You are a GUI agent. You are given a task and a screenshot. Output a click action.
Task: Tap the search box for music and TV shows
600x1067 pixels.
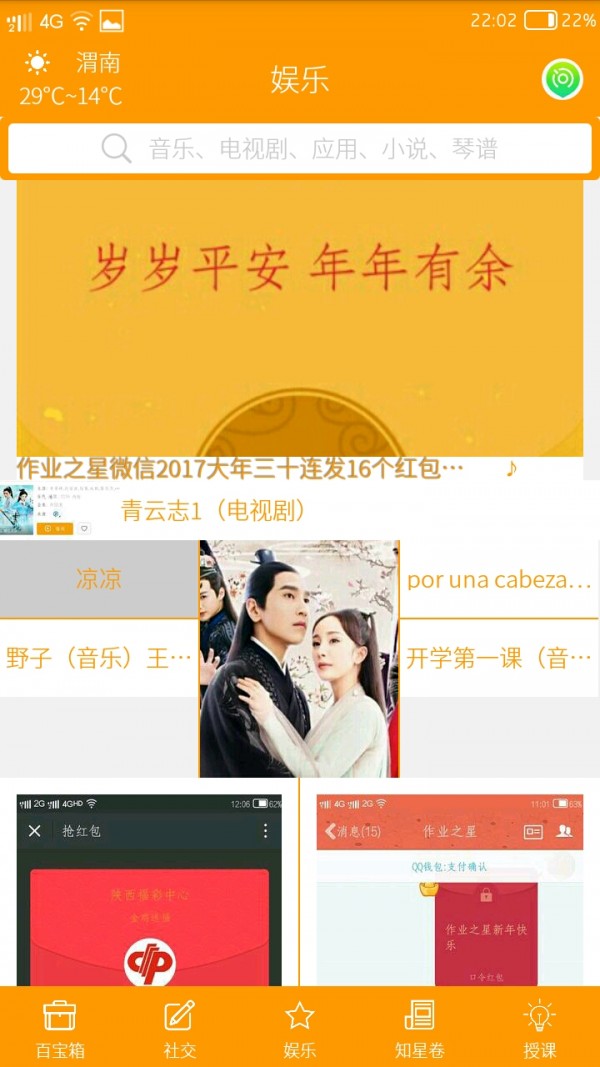click(x=300, y=149)
